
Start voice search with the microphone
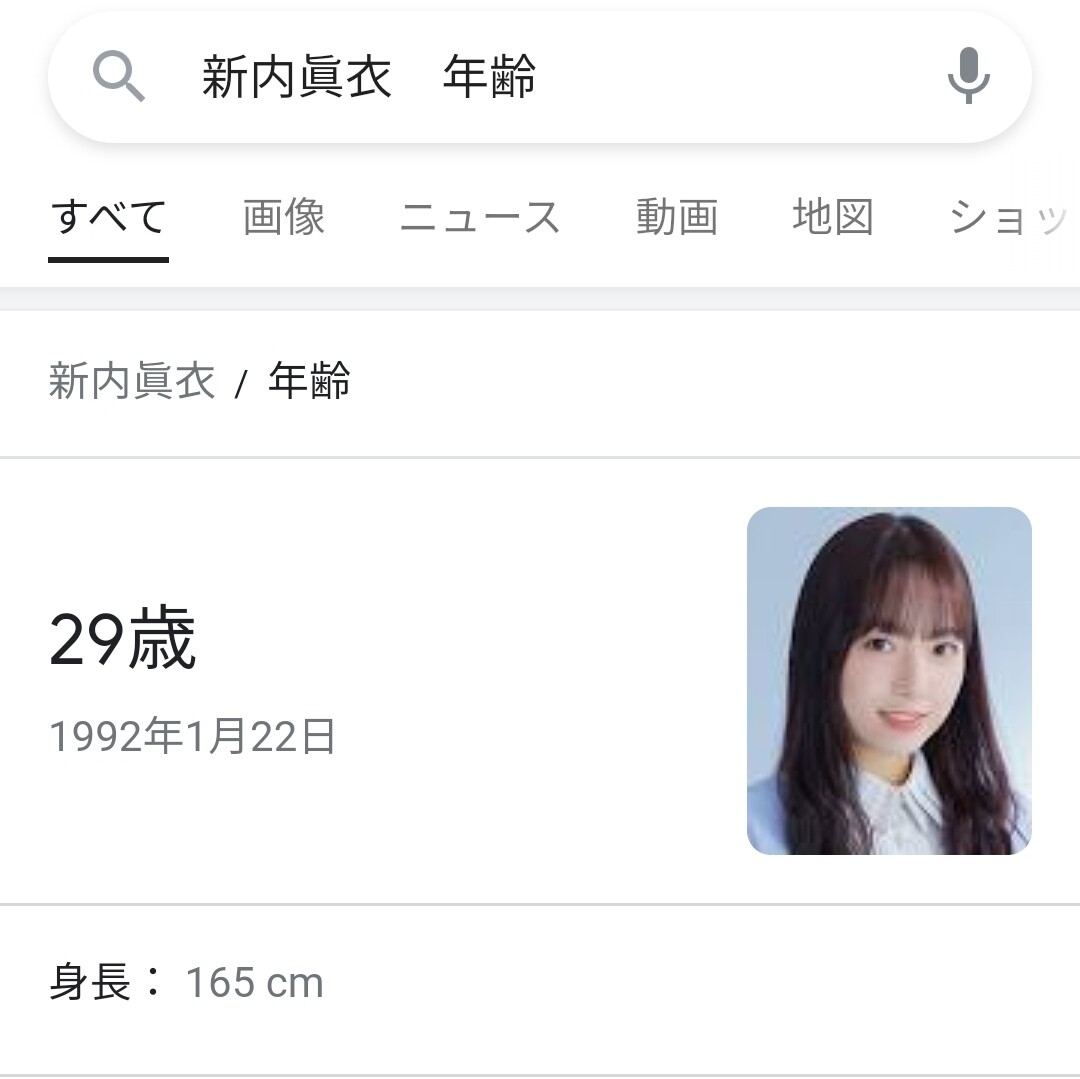coord(968,76)
